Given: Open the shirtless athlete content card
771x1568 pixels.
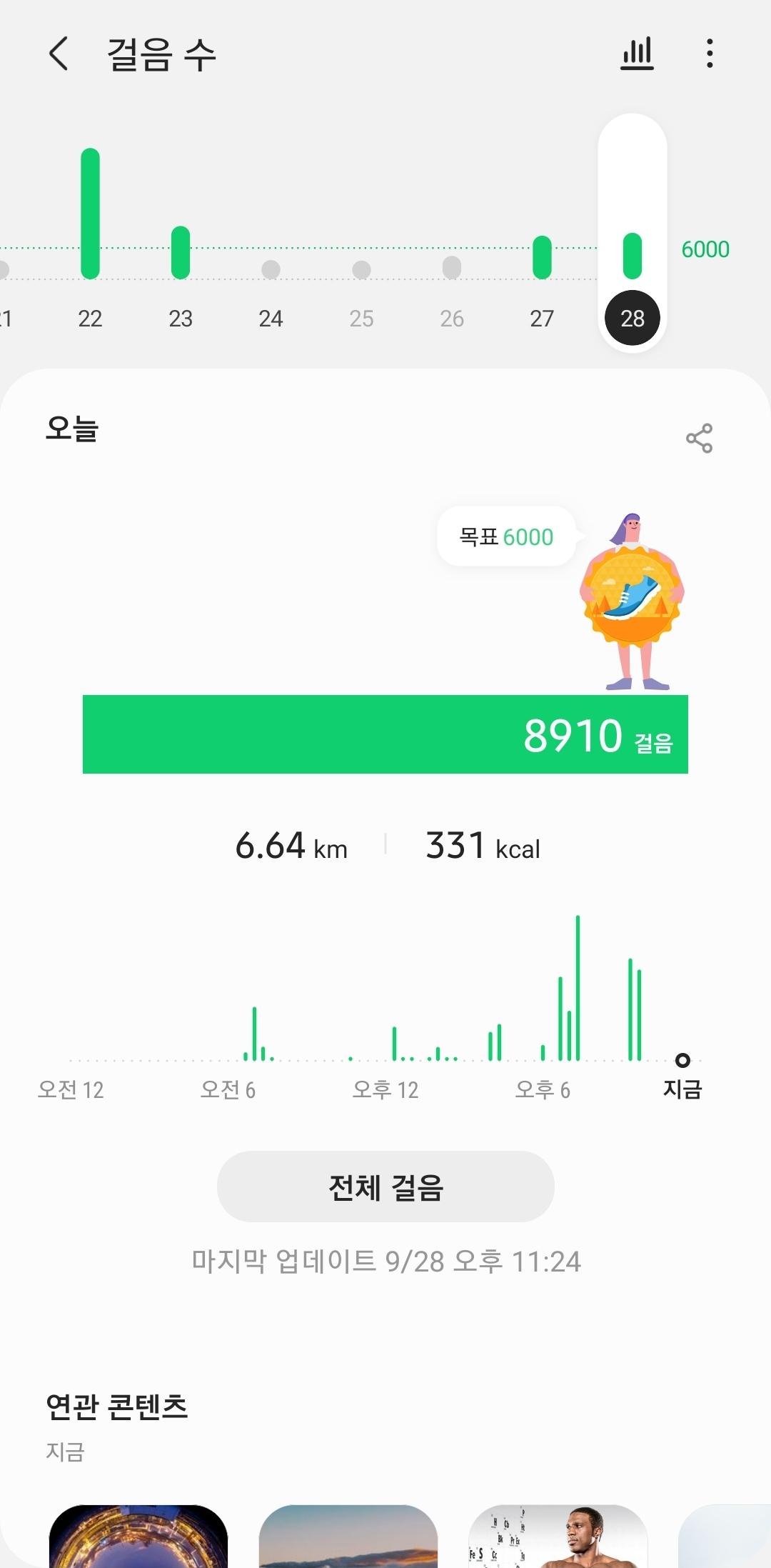Looking at the screenshot, I should tap(558, 1536).
